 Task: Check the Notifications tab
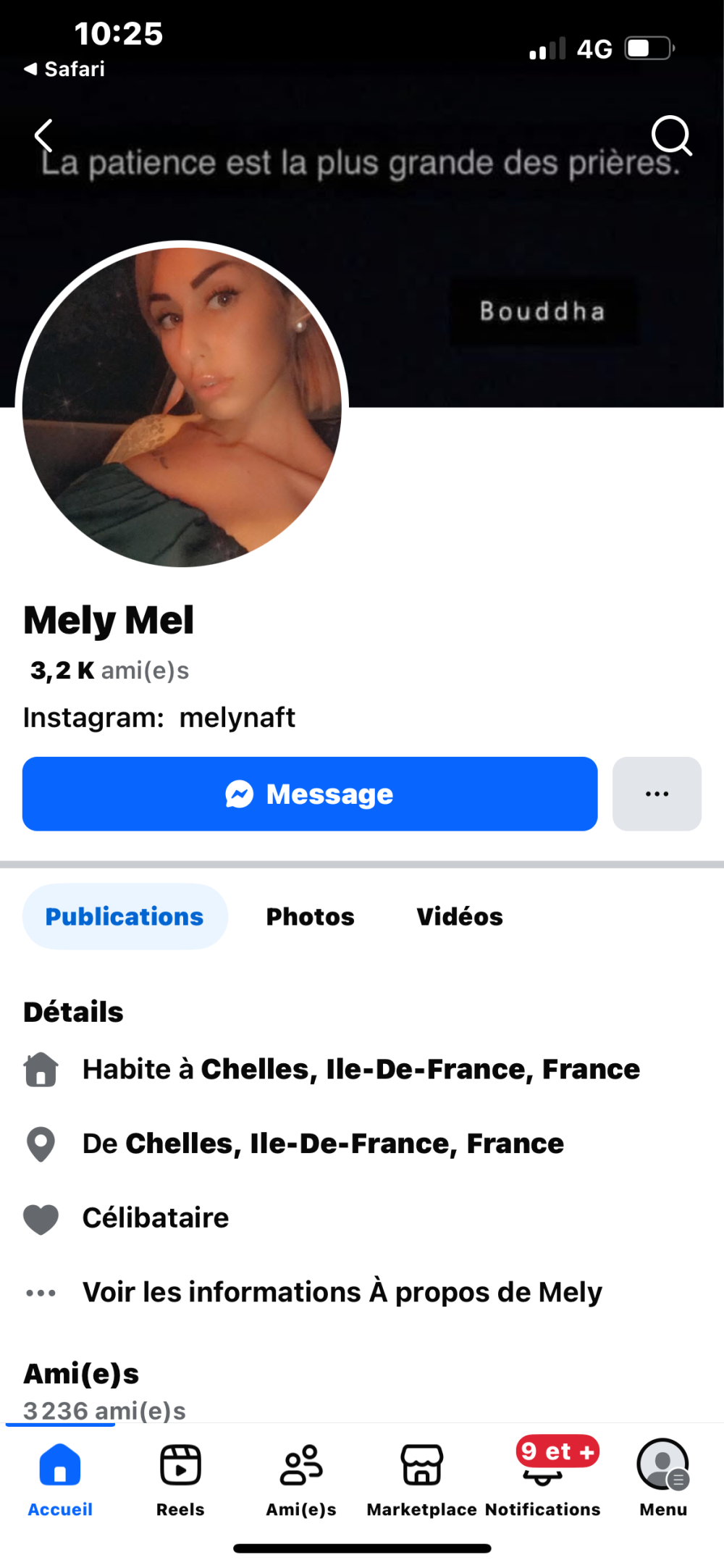click(543, 1477)
